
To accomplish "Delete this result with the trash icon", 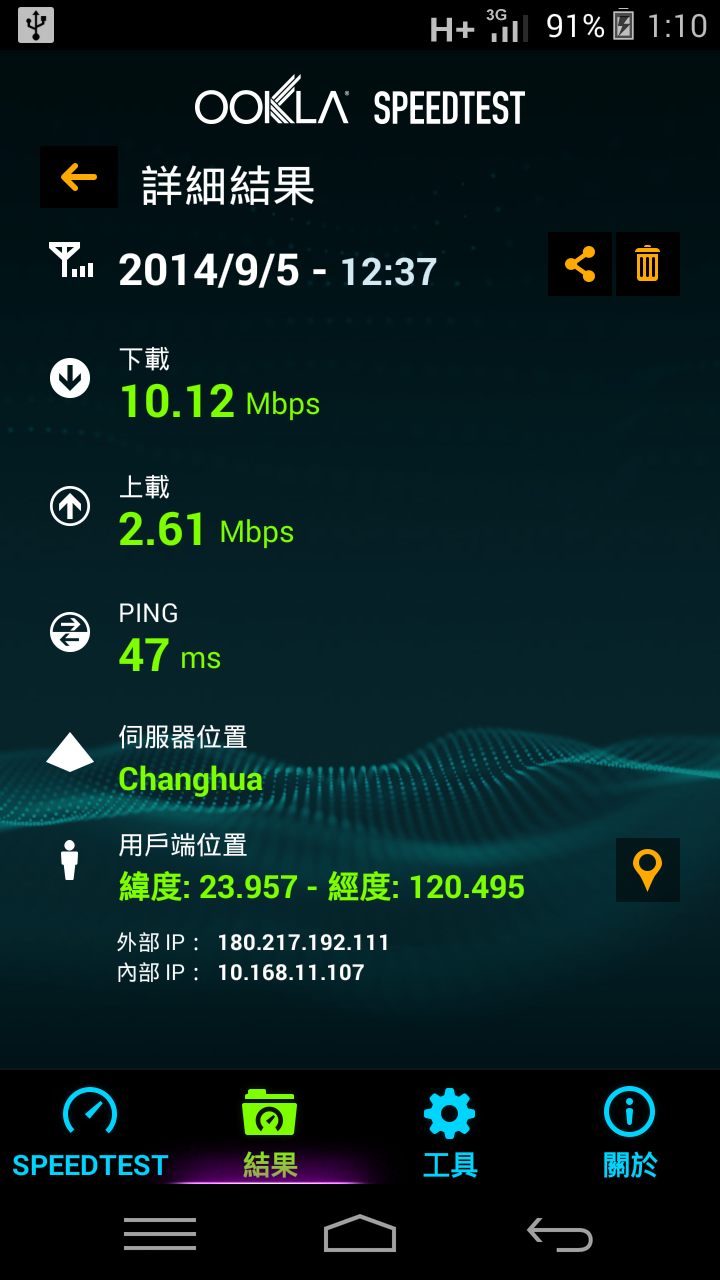I will point(648,264).
